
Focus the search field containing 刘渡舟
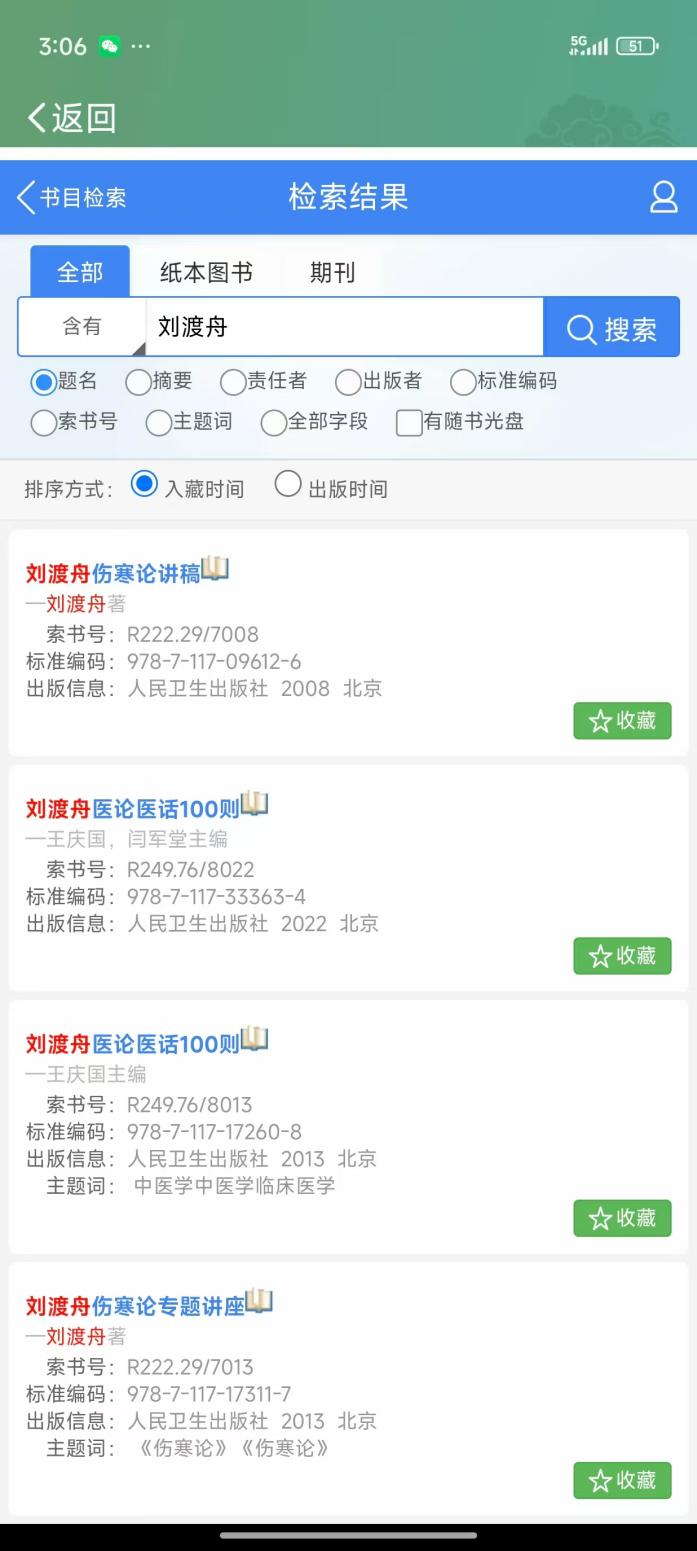pyautogui.click(x=343, y=327)
